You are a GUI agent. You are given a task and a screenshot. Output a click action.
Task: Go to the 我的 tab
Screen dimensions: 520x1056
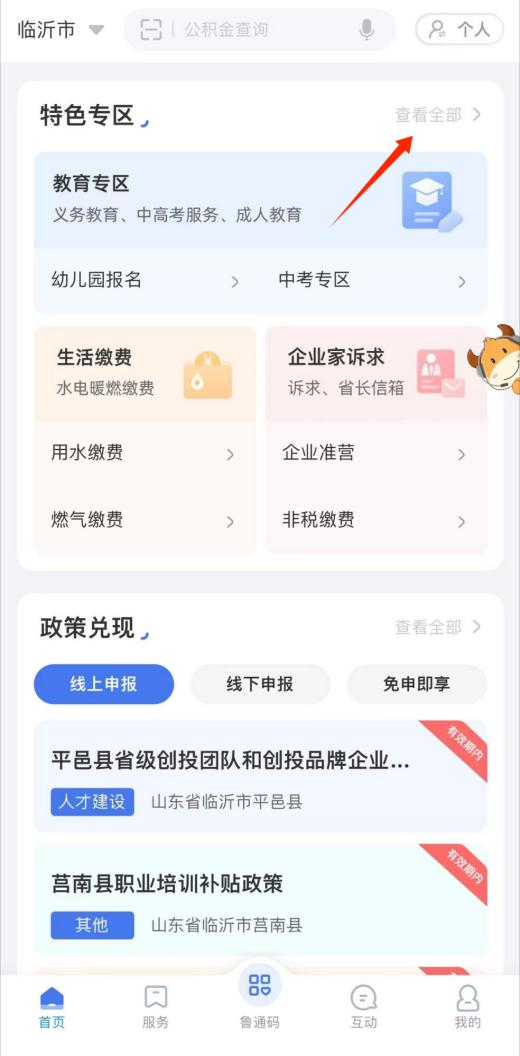coord(467,1007)
